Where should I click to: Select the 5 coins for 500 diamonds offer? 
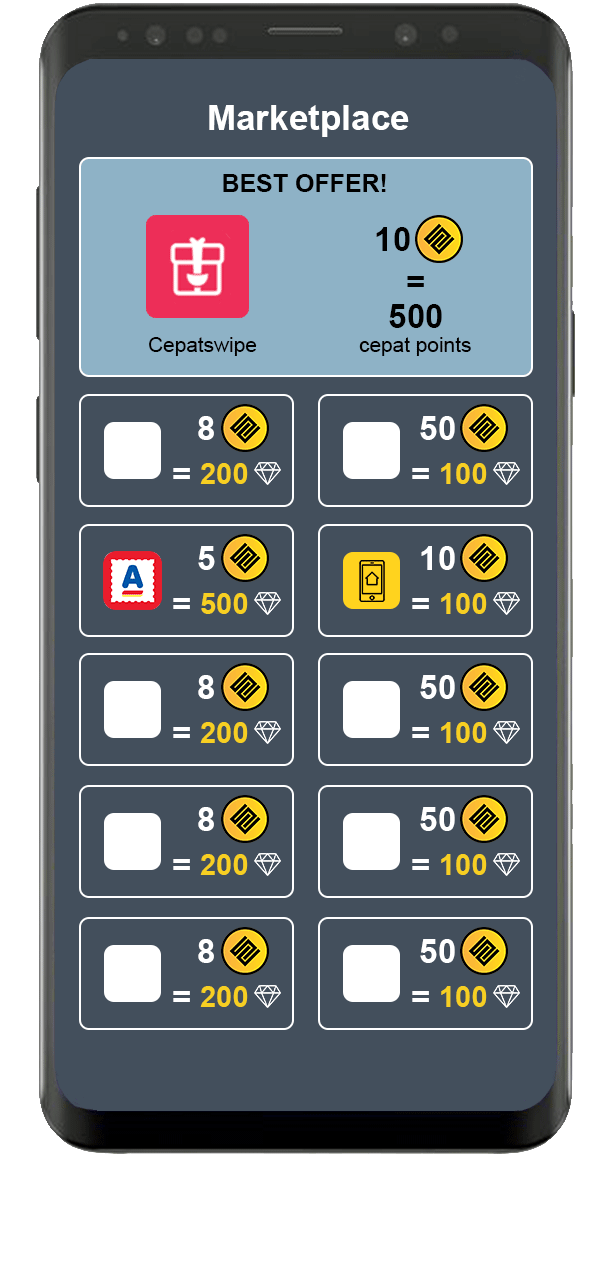[x=186, y=580]
